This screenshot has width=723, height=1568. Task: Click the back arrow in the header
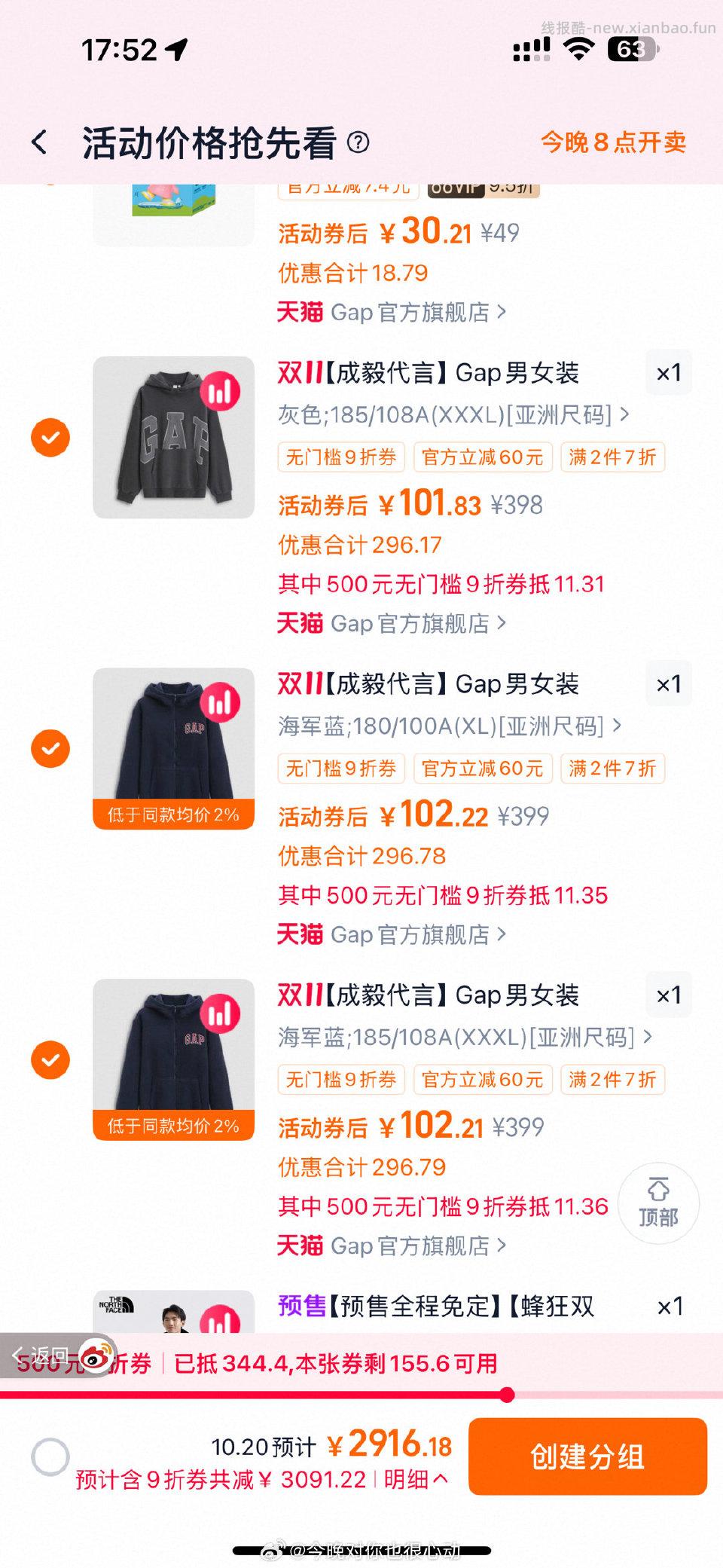click(x=39, y=142)
